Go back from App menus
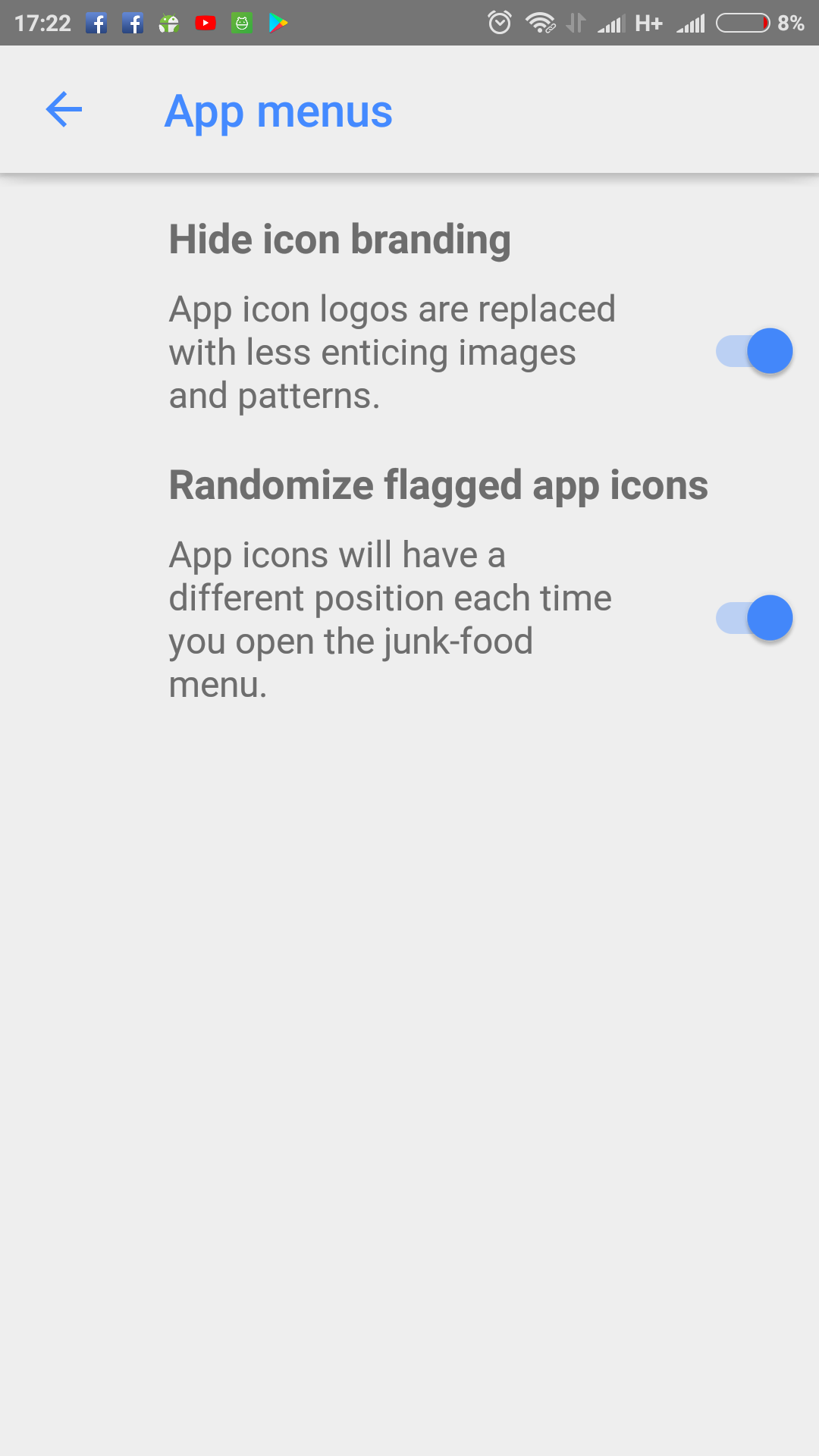819x1456 pixels. pos(64,110)
